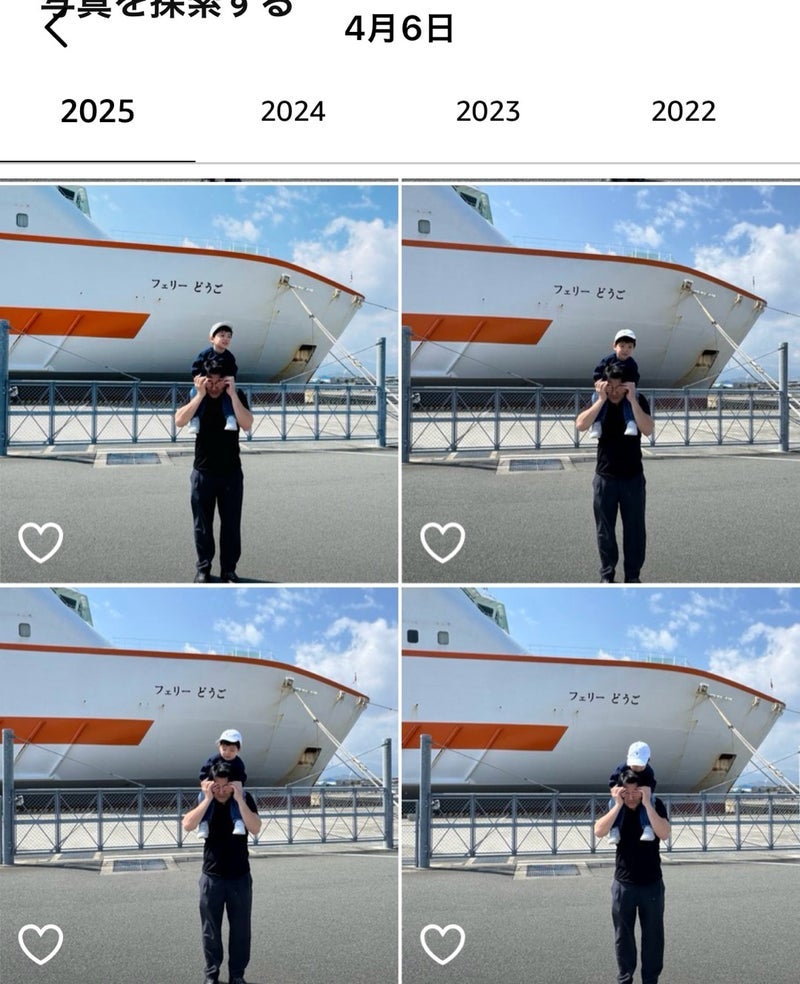Favorite the top-left ferry photo with heart
Image resolution: width=800 pixels, height=984 pixels.
click(x=41, y=542)
